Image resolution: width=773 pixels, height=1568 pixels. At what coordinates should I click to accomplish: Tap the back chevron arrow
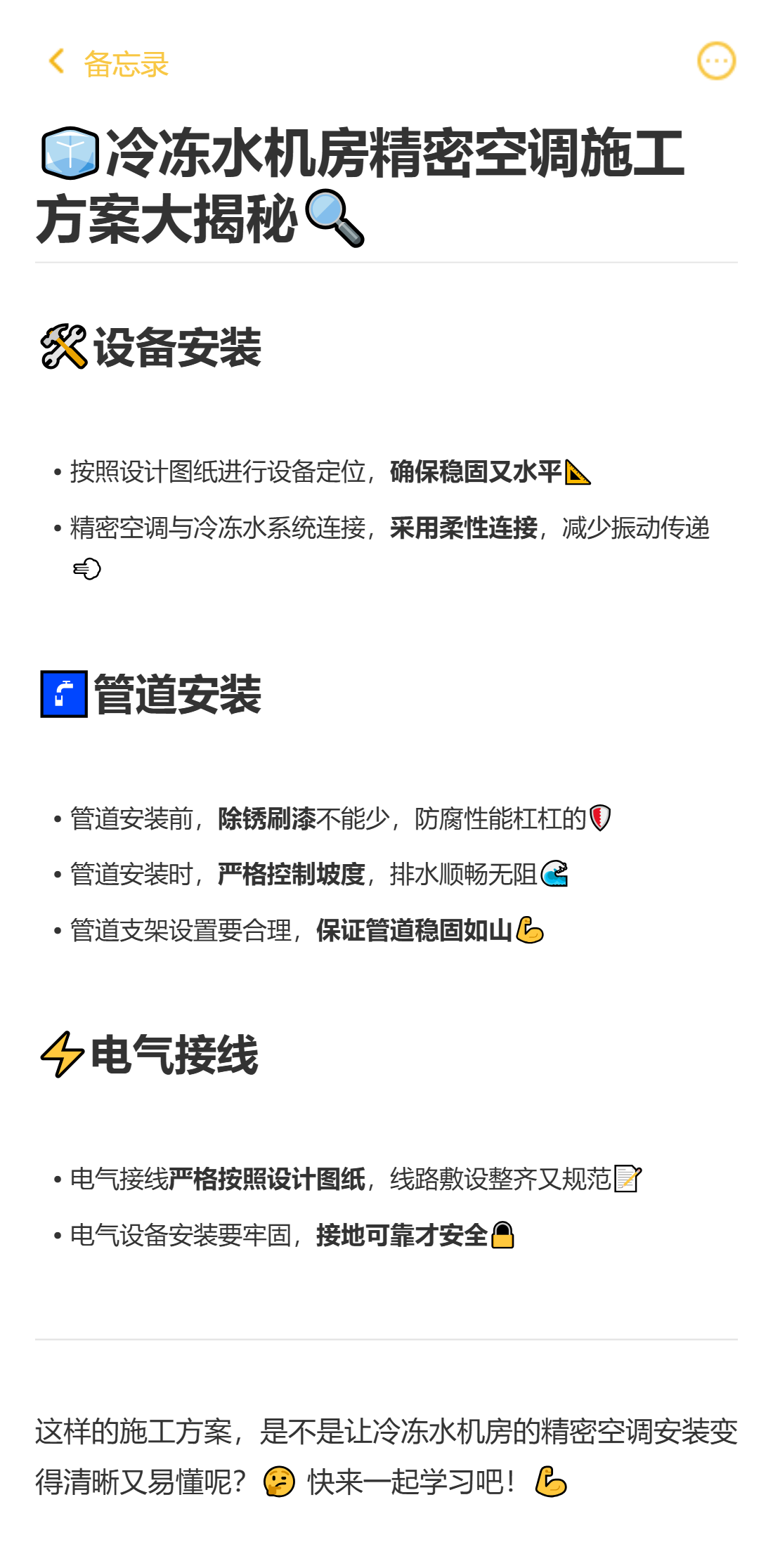click(56, 63)
